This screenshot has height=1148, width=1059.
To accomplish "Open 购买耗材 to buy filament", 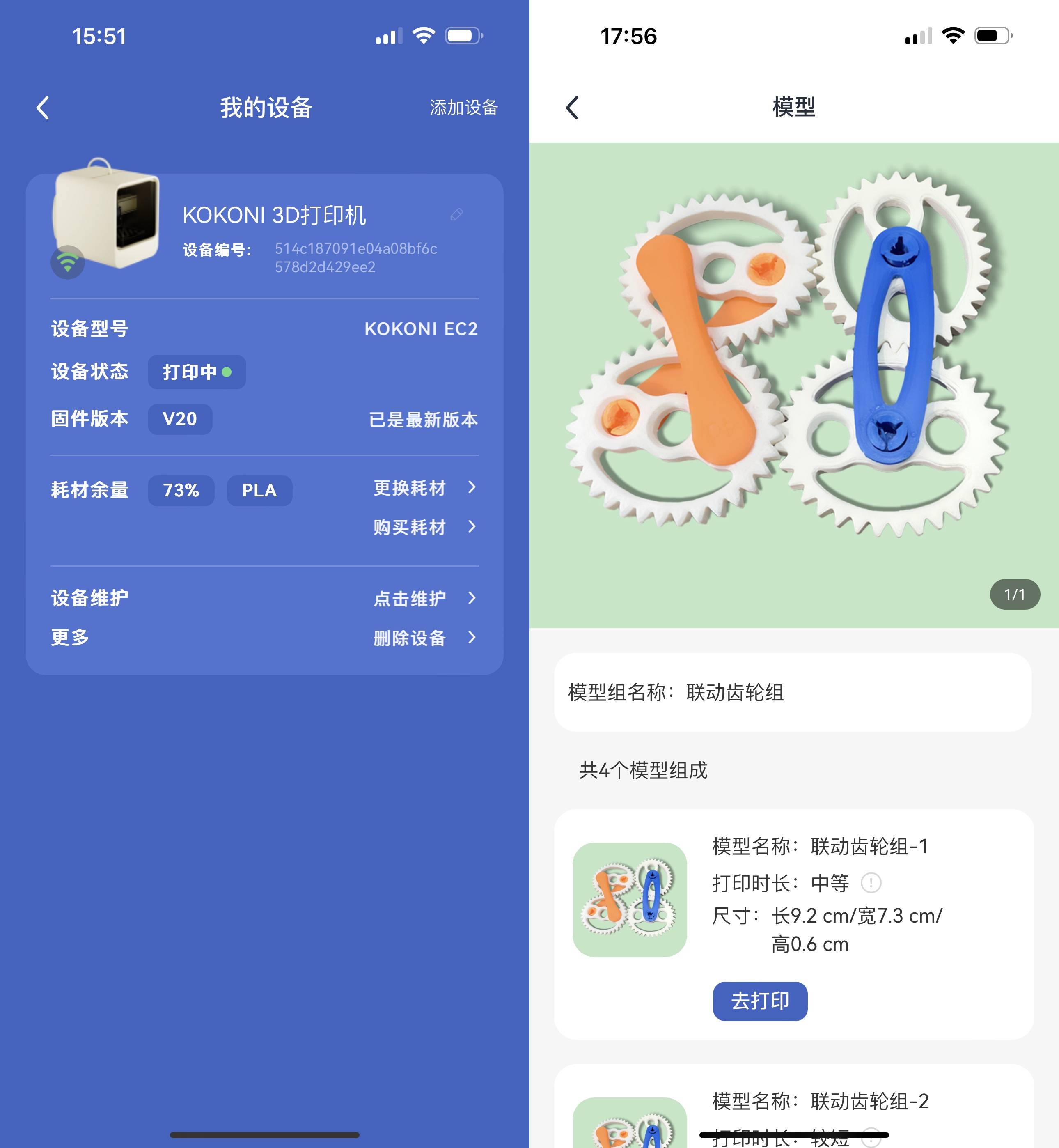I will pos(425,527).
